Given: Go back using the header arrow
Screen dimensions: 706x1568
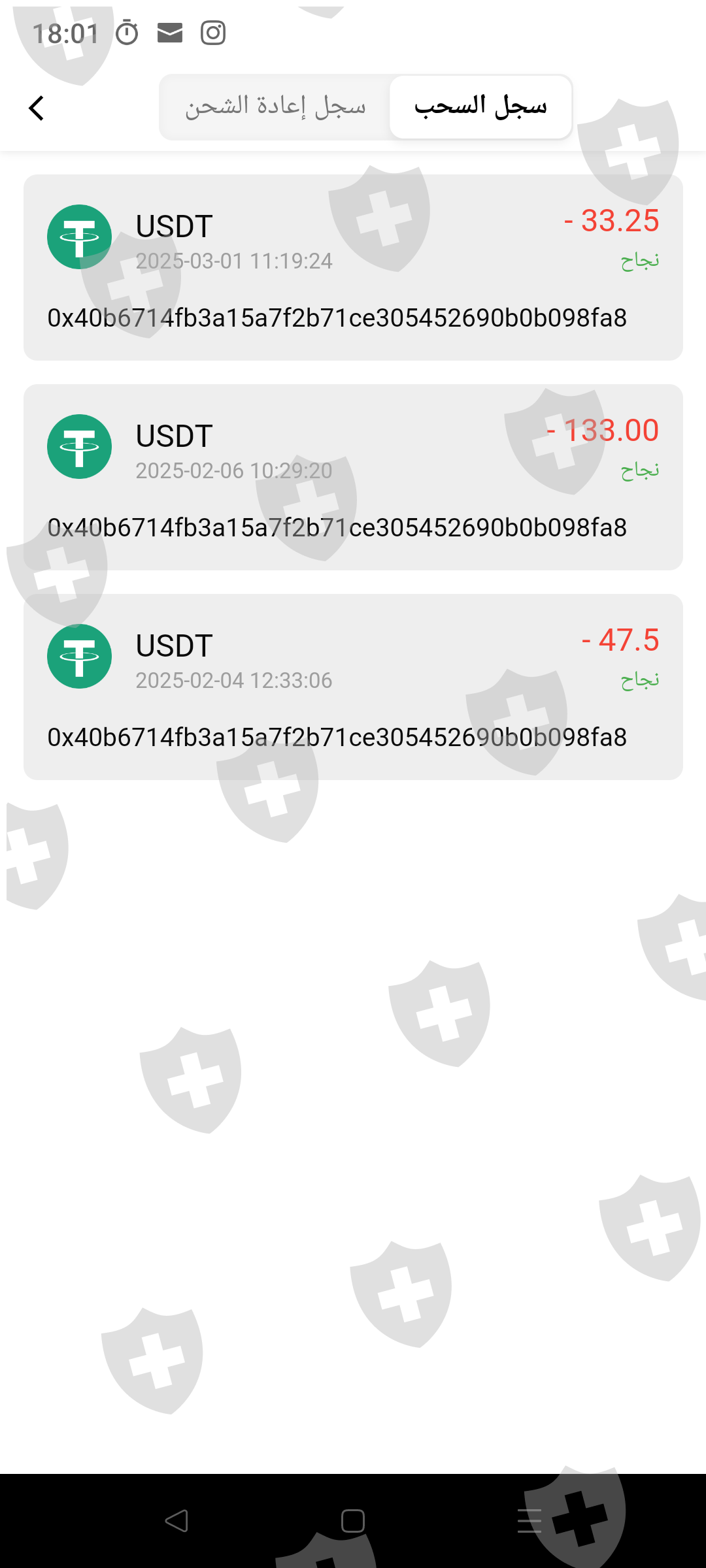Looking at the screenshot, I should (37, 108).
